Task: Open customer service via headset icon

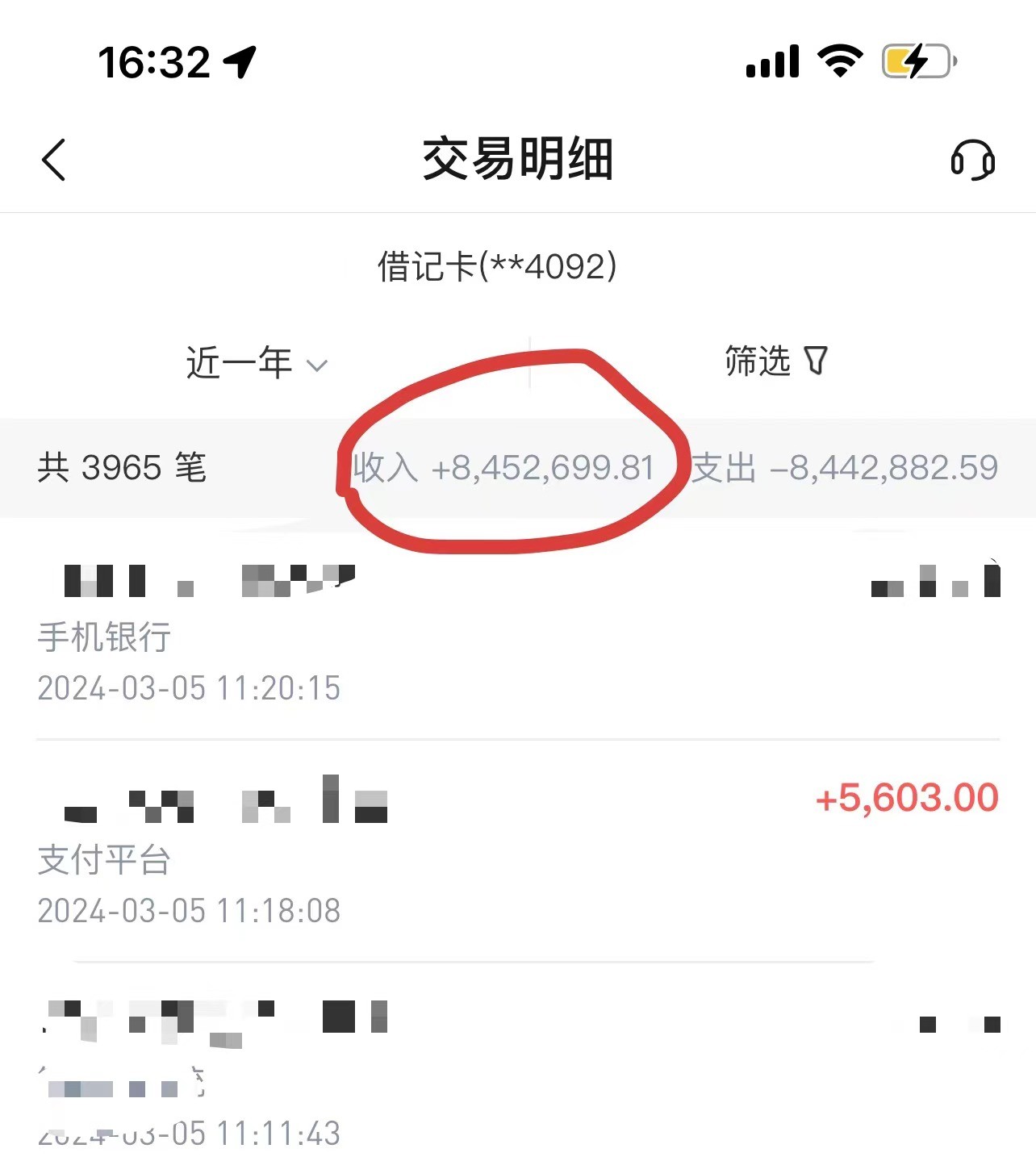Action: coord(973,161)
